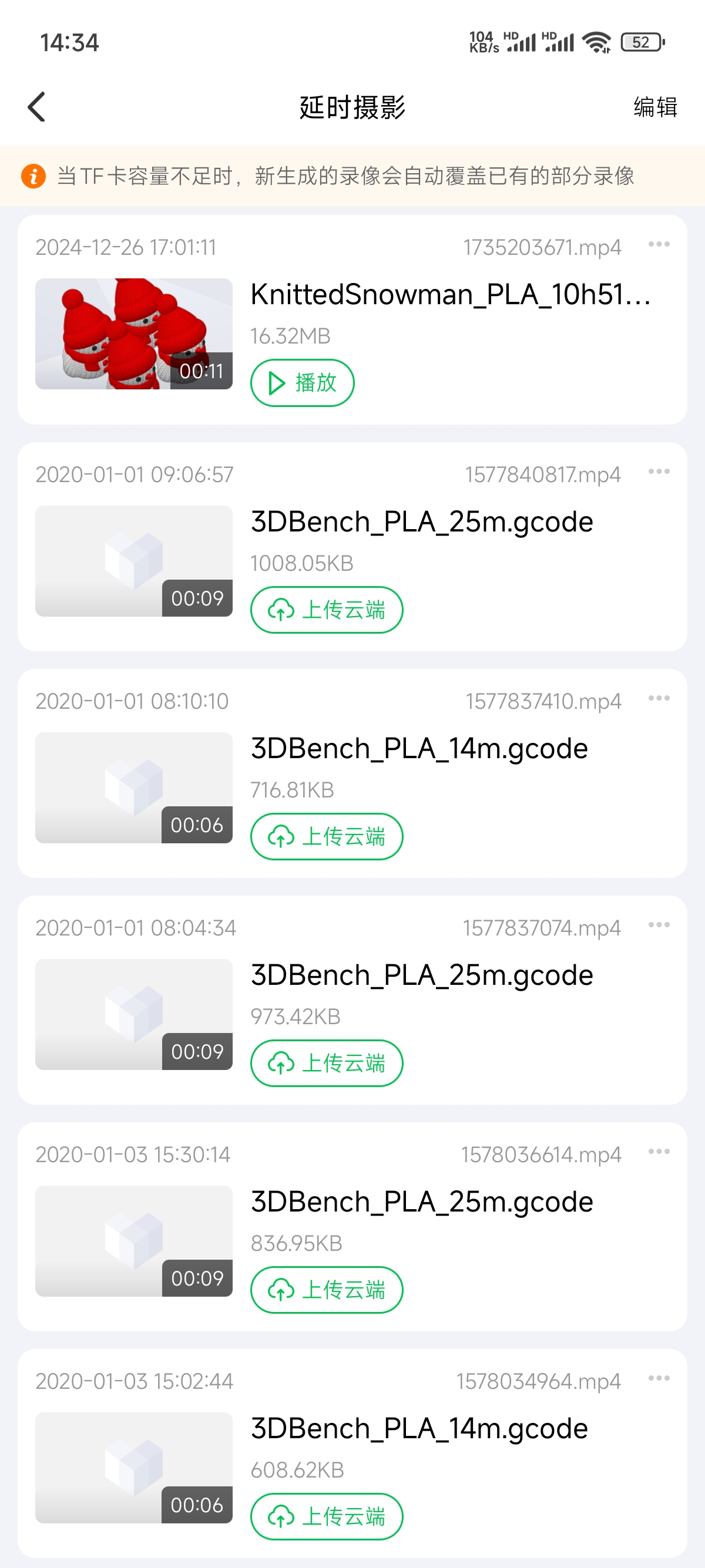This screenshot has height=1568, width=705.
Task: Go back from the 延时摄影 page
Action: pyautogui.click(x=36, y=107)
